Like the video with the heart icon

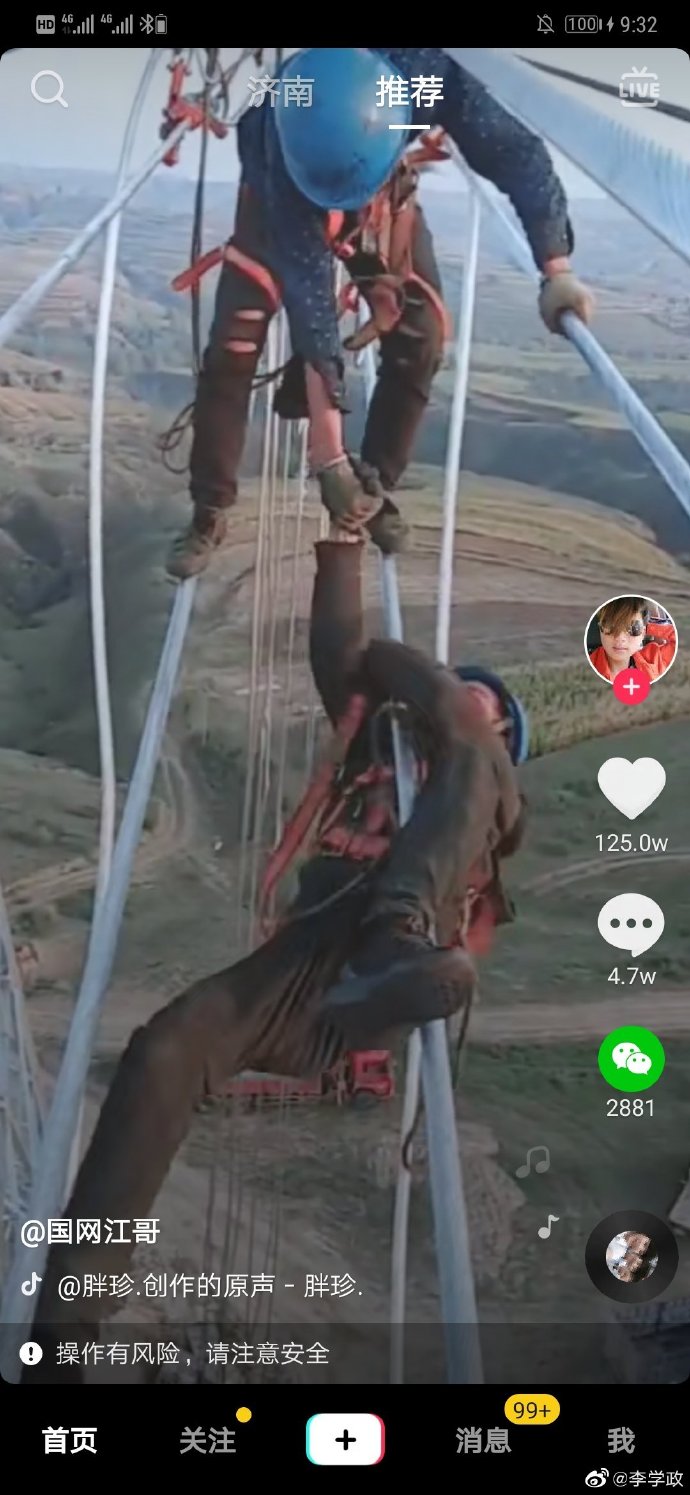(631, 788)
